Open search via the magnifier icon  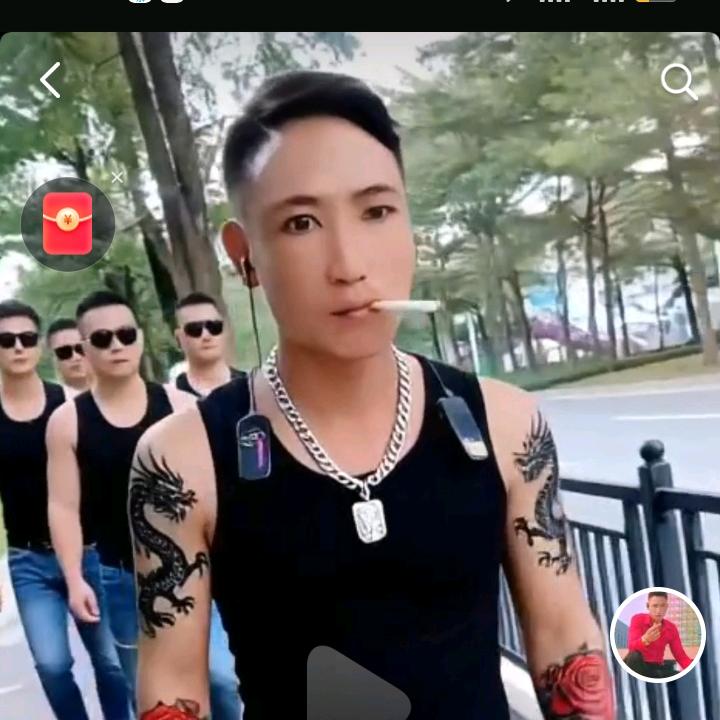coord(679,81)
